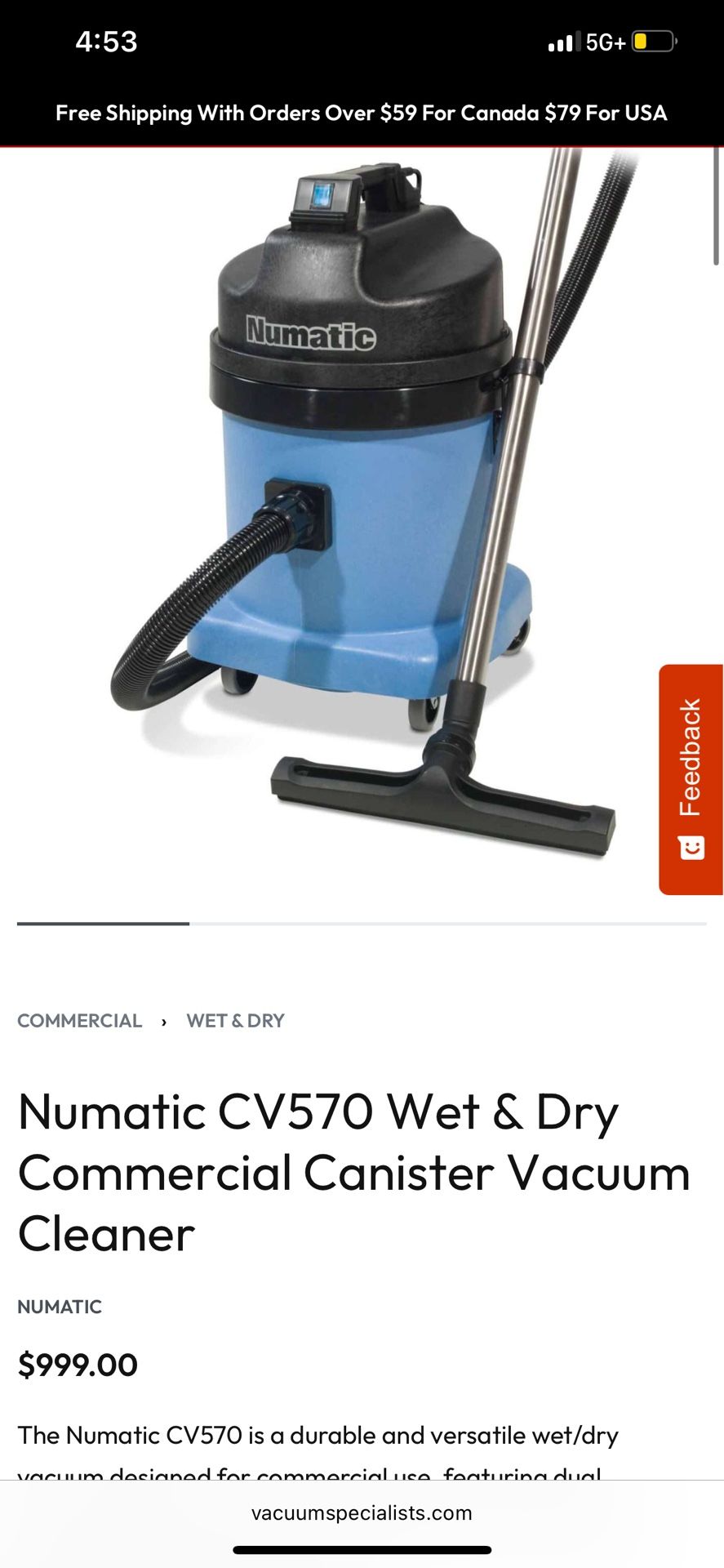View the NUMATIC brand page
Image resolution: width=724 pixels, height=1568 pixels.
point(60,1307)
